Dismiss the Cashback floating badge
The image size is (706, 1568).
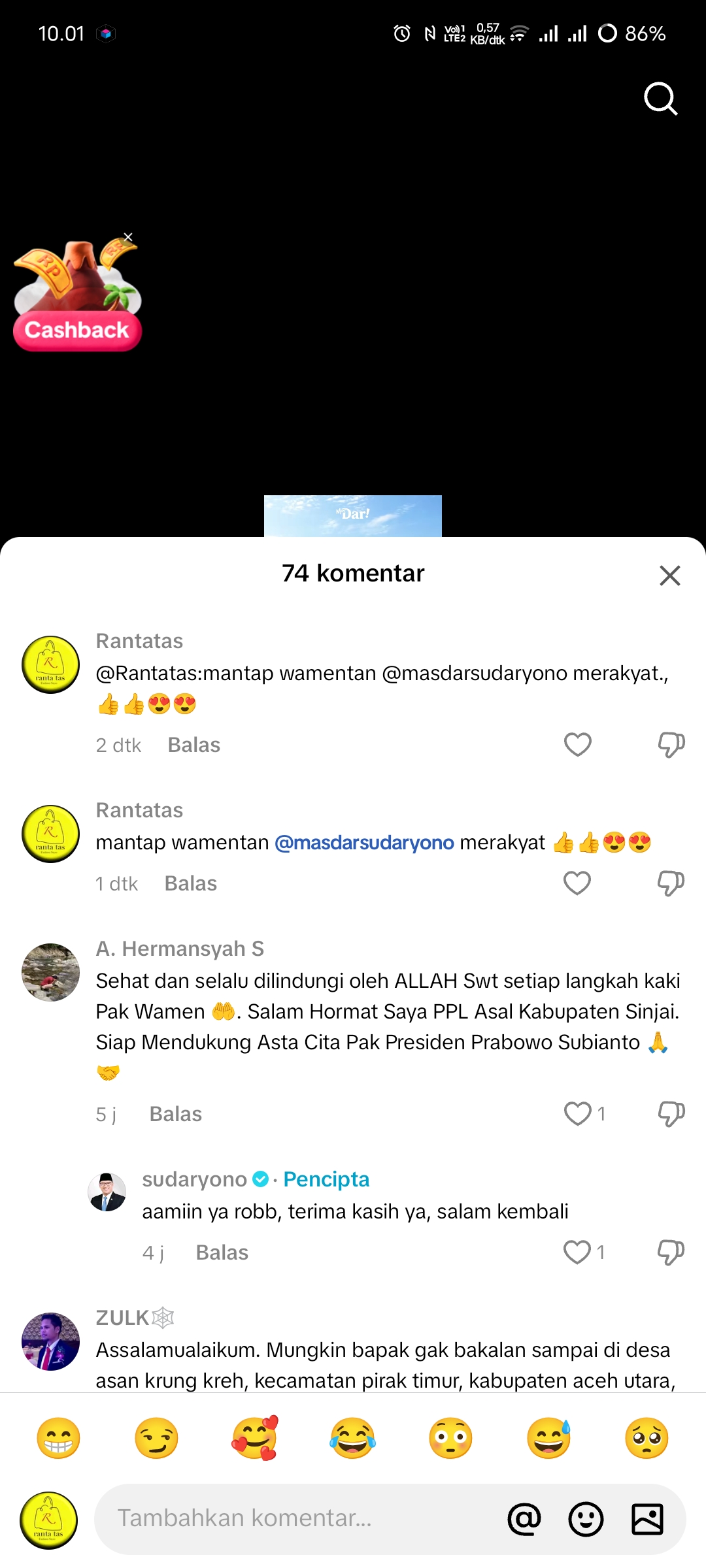(129, 237)
